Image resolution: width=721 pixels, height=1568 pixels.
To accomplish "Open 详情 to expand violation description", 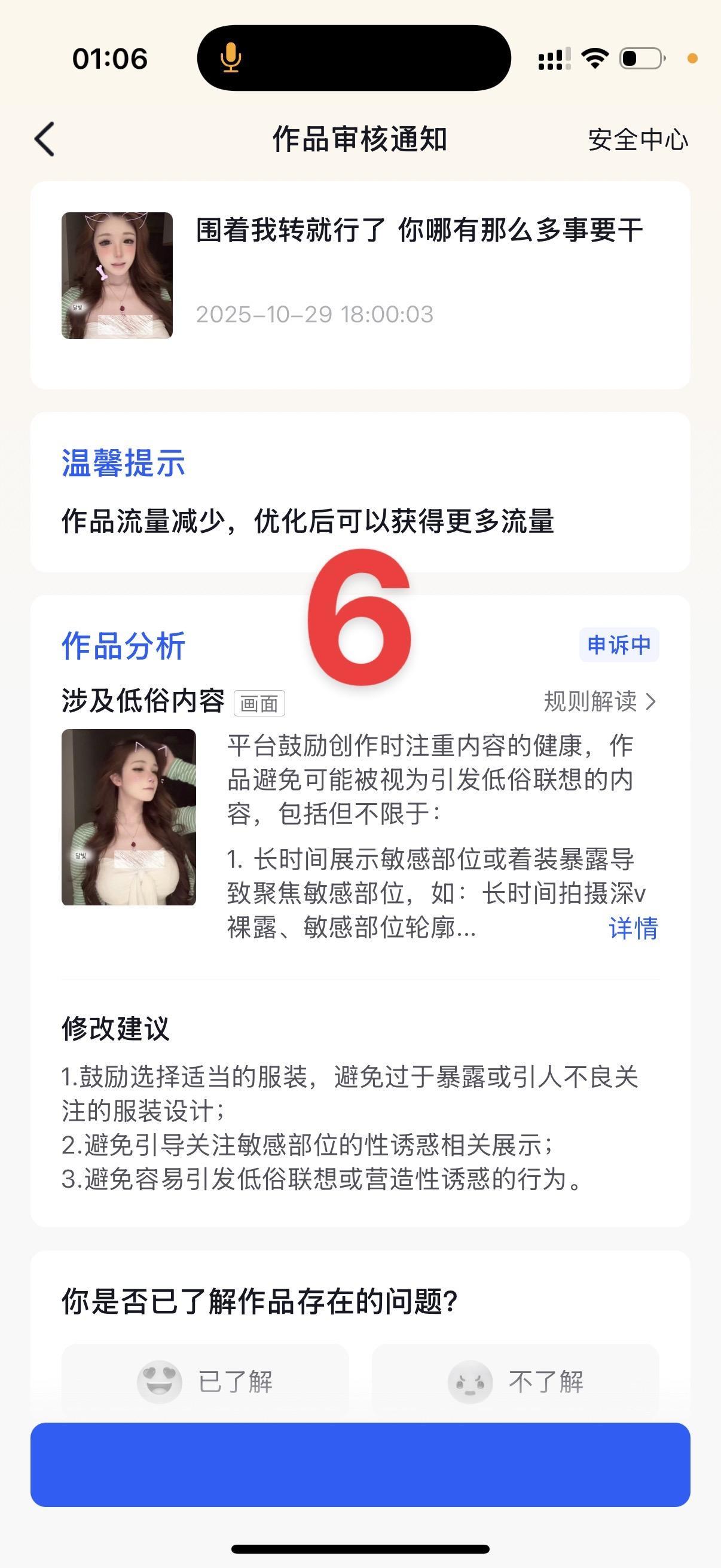I will pos(633,928).
